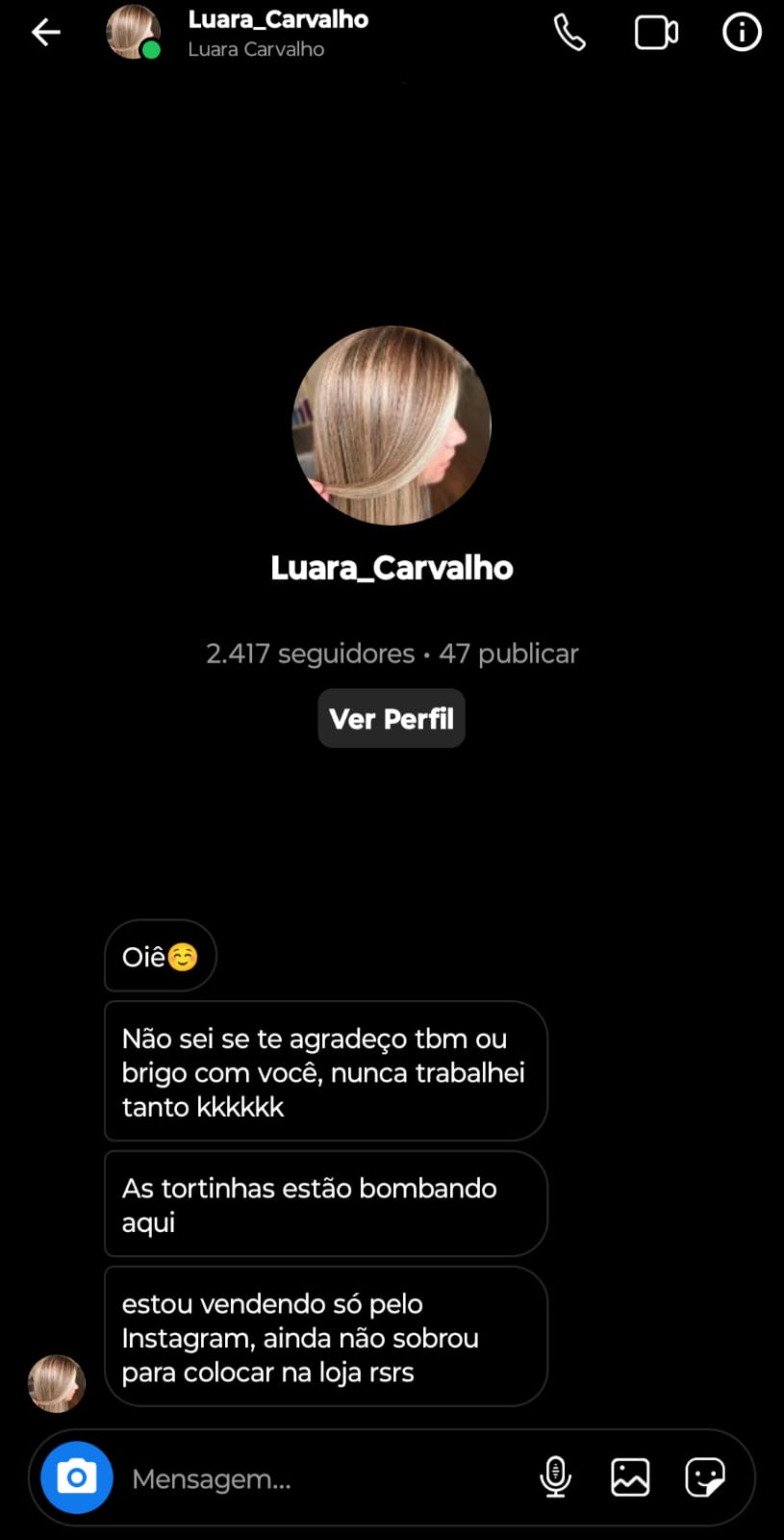Go back using the arrow icon

pos(45,33)
